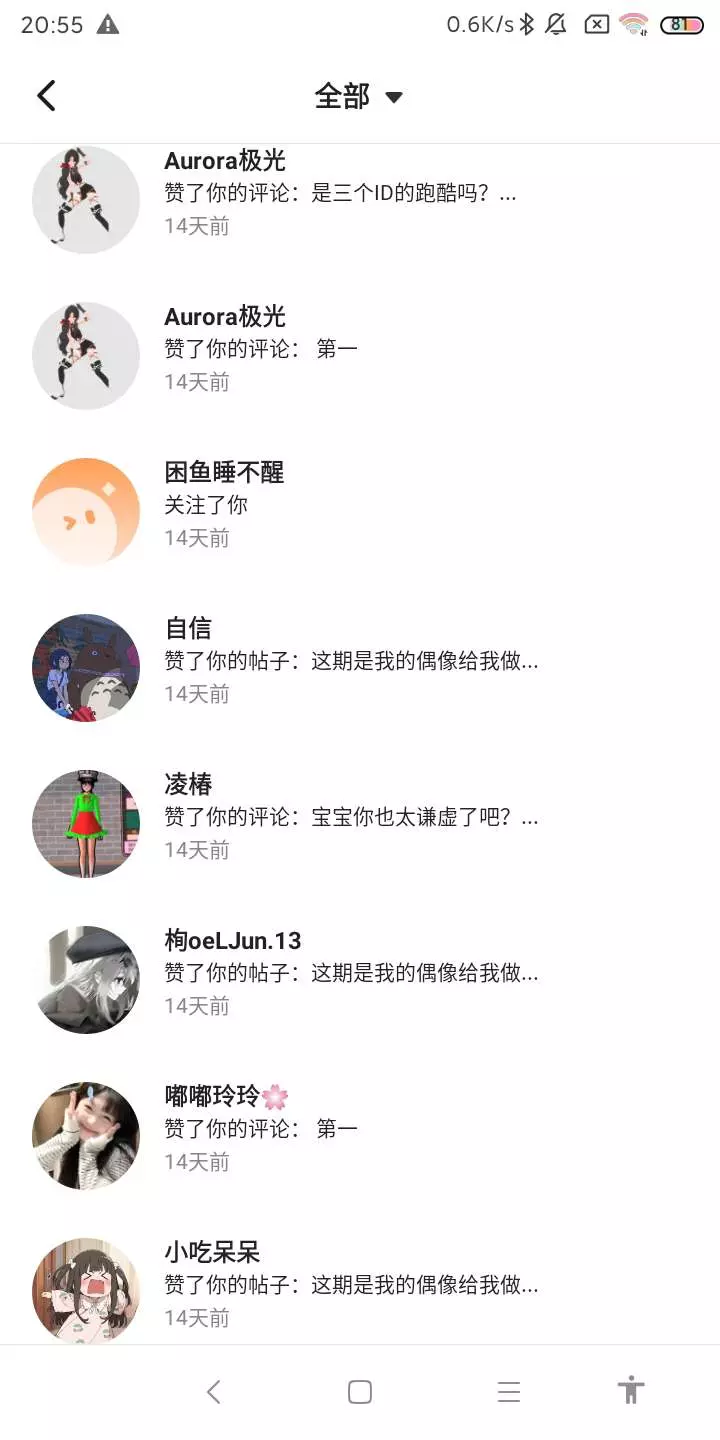View 嘟嘟玲玲's profile avatar
Screen dimensions: 720x1440
[x=86, y=1136]
